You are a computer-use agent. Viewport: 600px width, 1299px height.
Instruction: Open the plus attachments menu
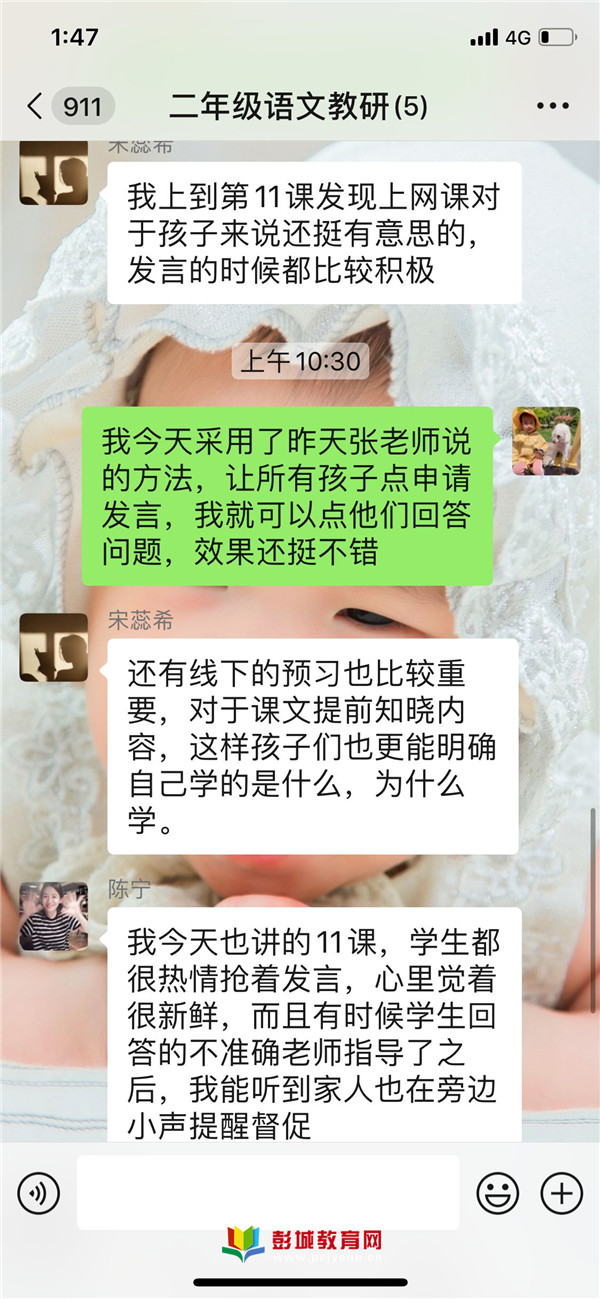click(x=561, y=1192)
